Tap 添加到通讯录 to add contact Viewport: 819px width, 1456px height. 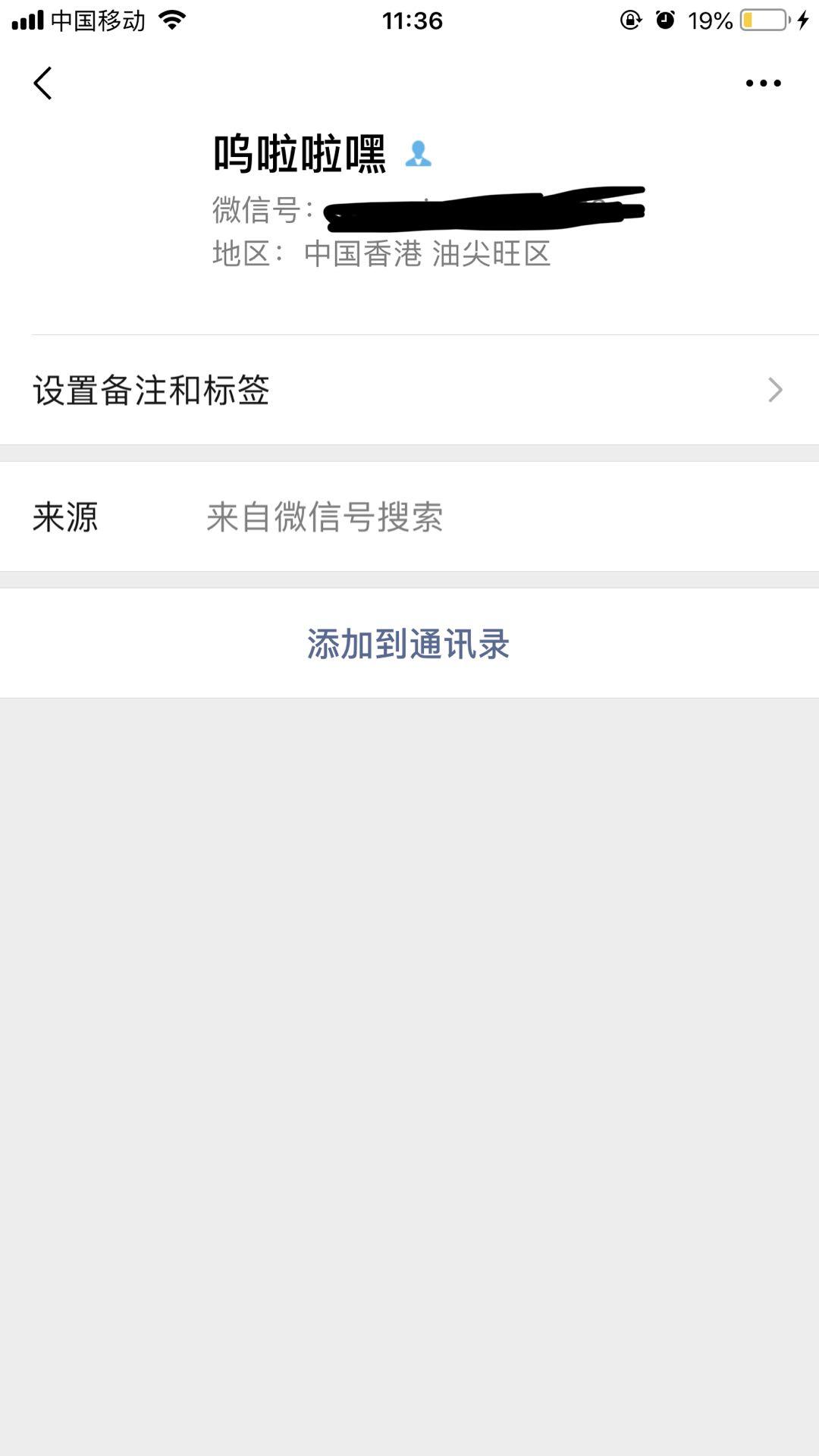(x=408, y=644)
